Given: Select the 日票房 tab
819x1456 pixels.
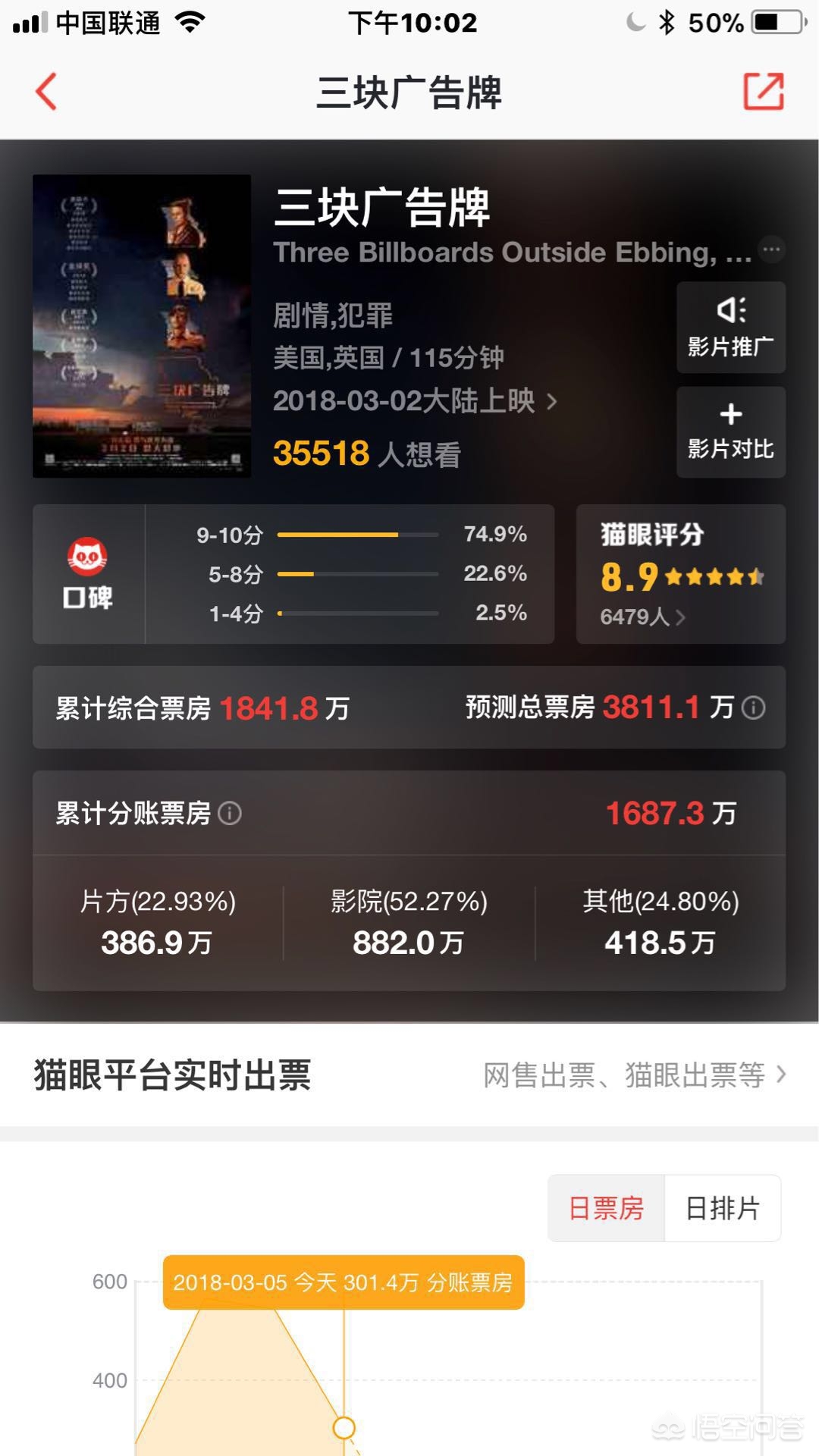Looking at the screenshot, I should point(606,1208).
